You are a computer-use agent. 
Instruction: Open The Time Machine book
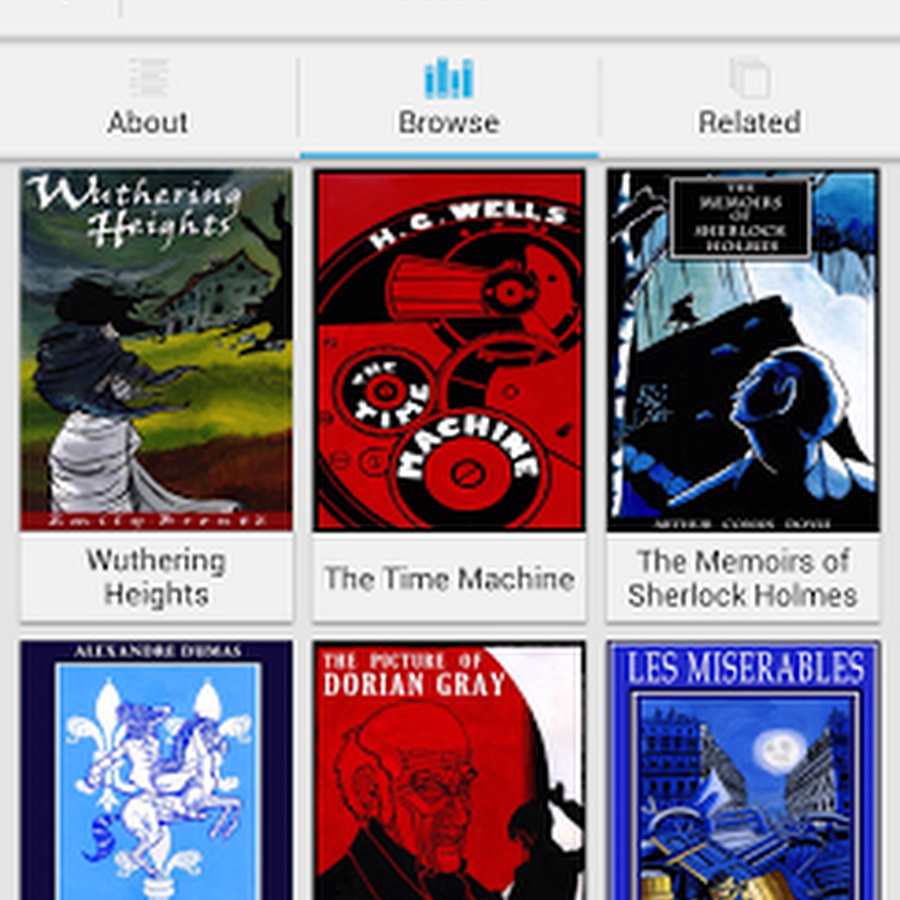click(x=449, y=350)
